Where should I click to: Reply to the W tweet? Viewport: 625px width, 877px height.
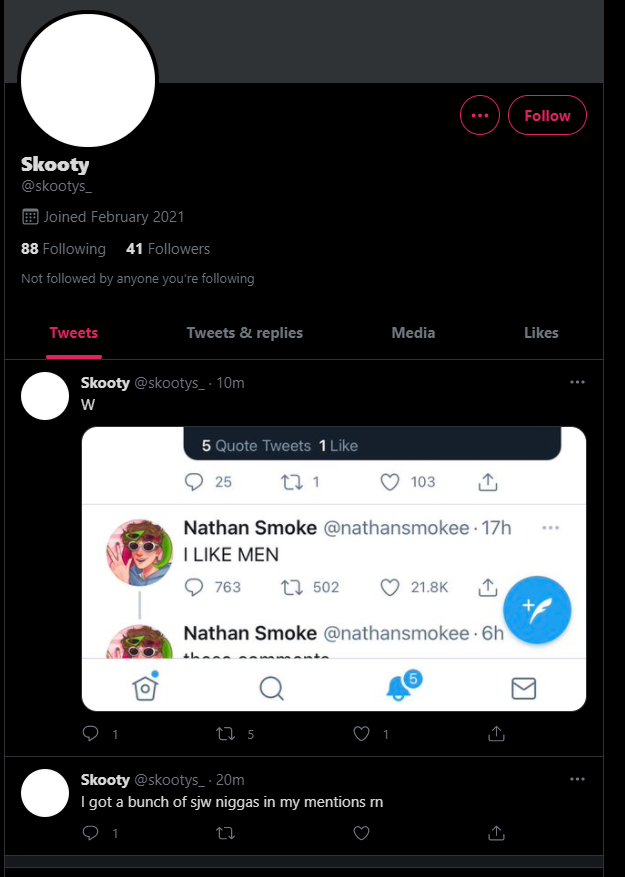point(91,734)
